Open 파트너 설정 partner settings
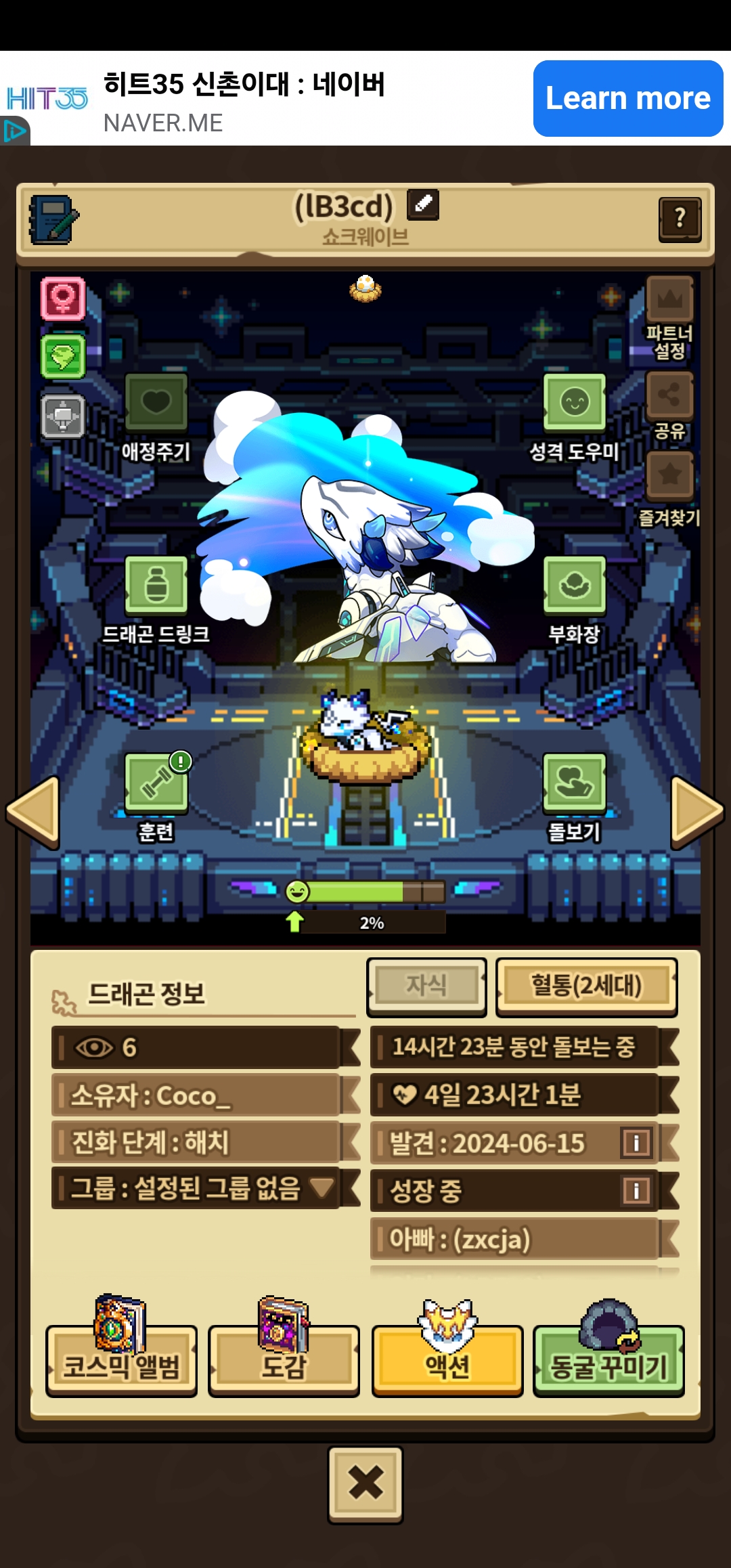 pos(669,301)
